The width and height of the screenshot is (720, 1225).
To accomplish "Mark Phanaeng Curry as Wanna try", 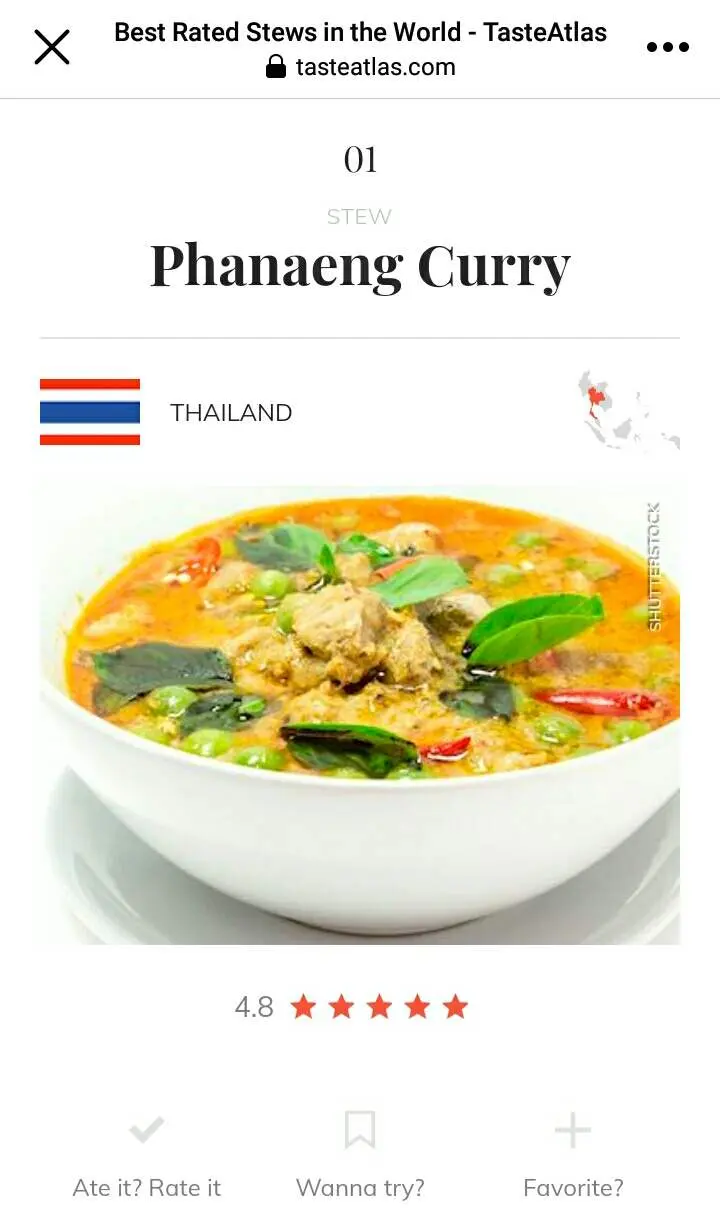I will coord(360,1155).
